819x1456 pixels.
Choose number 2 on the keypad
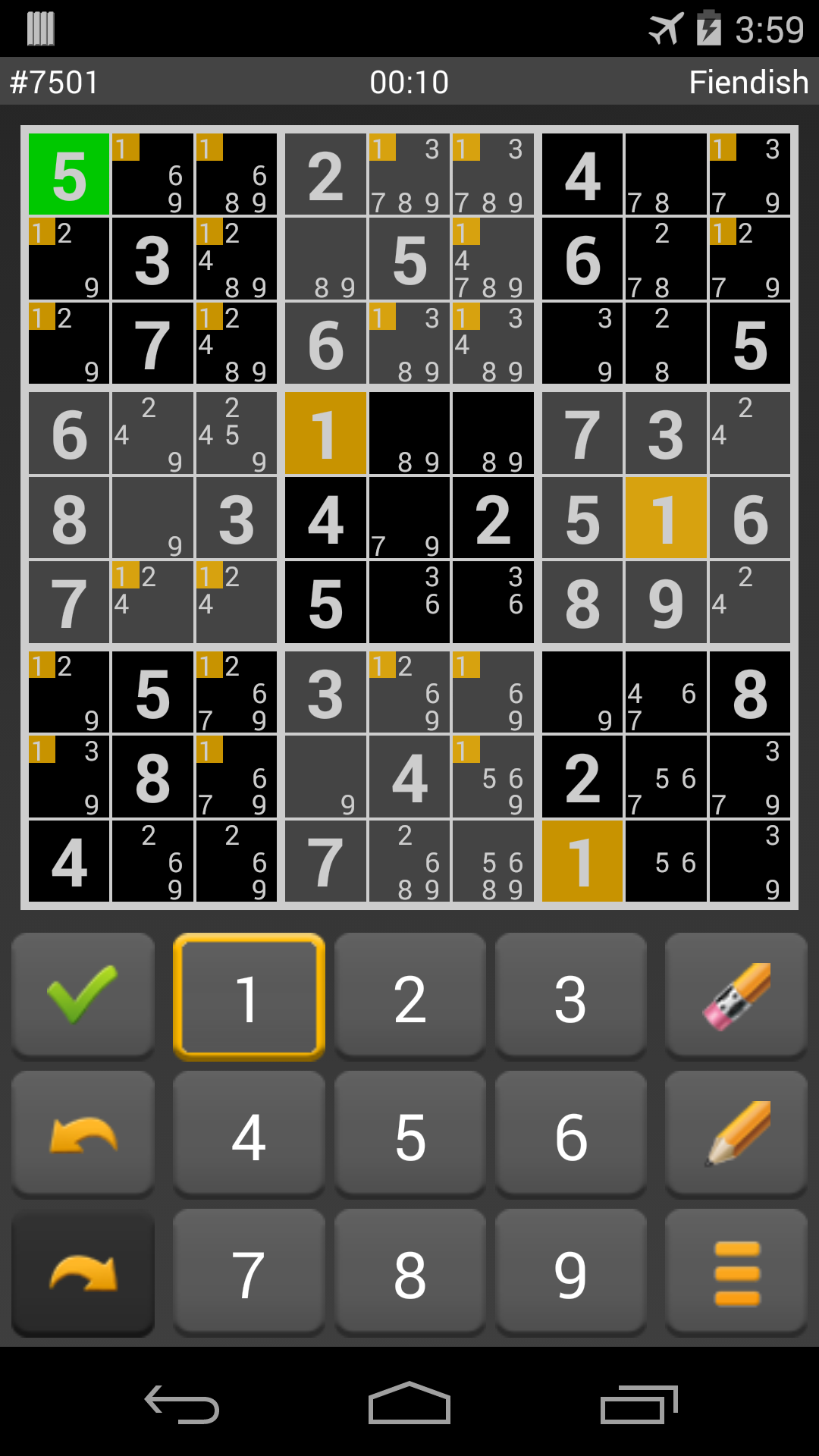click(409, 996)
